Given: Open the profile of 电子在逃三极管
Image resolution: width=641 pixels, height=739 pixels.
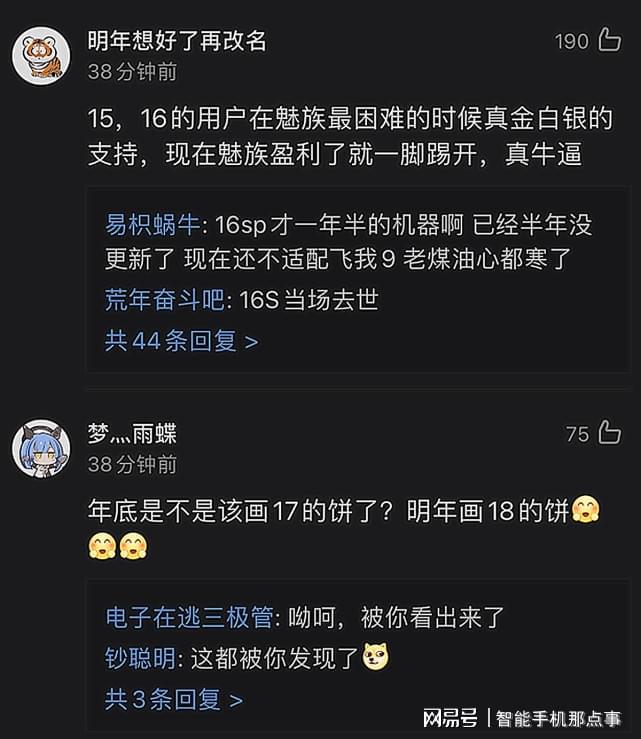Looking at the screenshot, I should (x=188, y=617).
